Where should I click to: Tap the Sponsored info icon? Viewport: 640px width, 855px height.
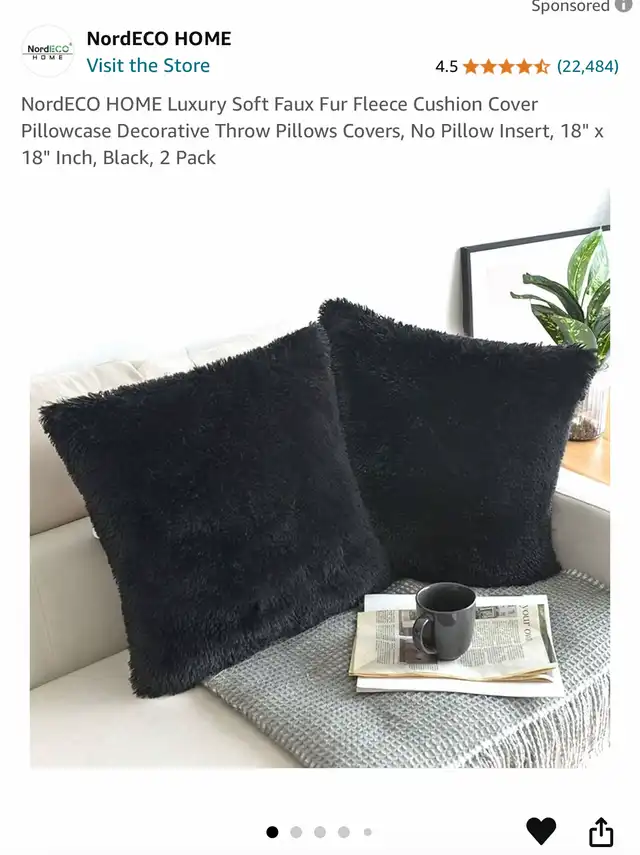(x=625, y=6)
